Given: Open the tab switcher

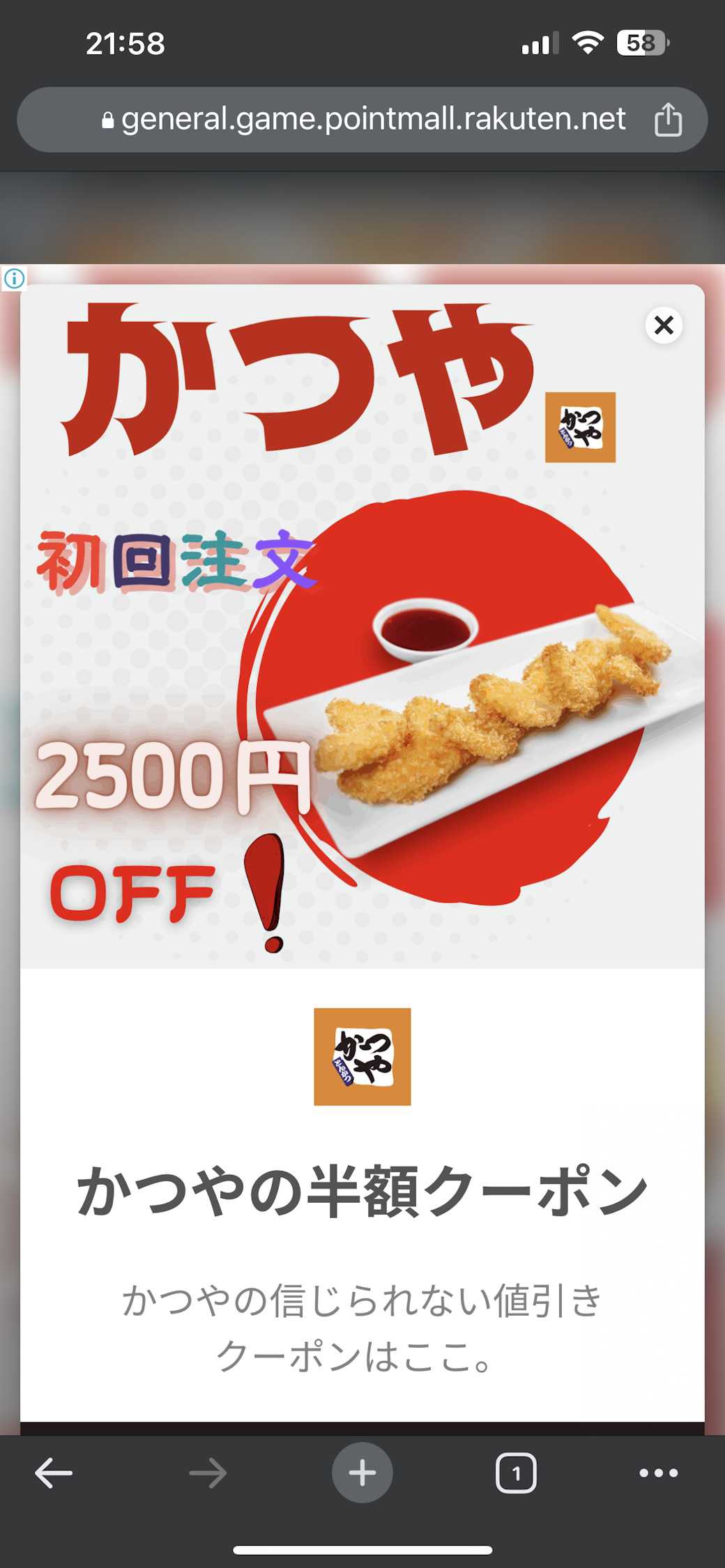Looking at the screenshot, I should (x=516, y=1473).
